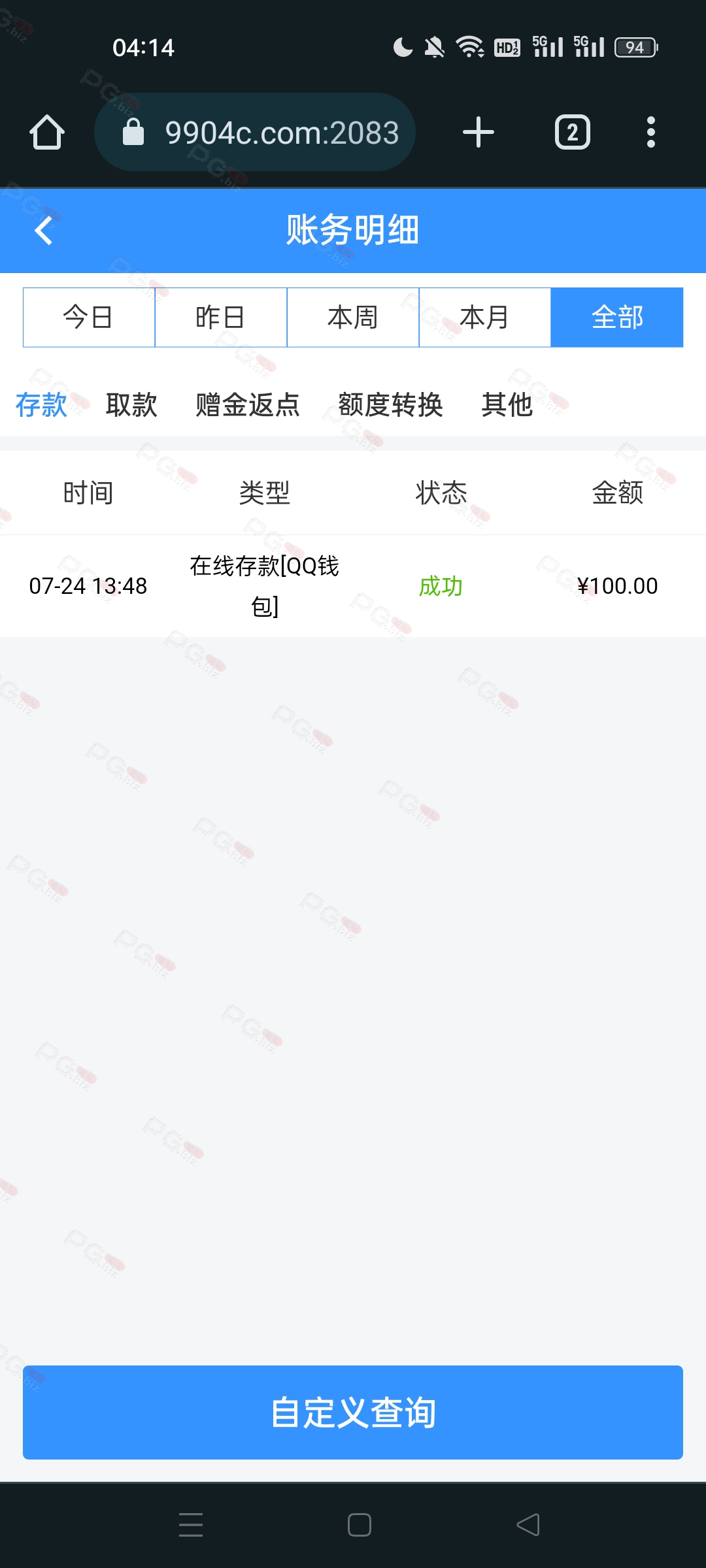Switch to the 本周 filter
The height and width of the screenshot is (1568, 706).
[x=353, y=318]
